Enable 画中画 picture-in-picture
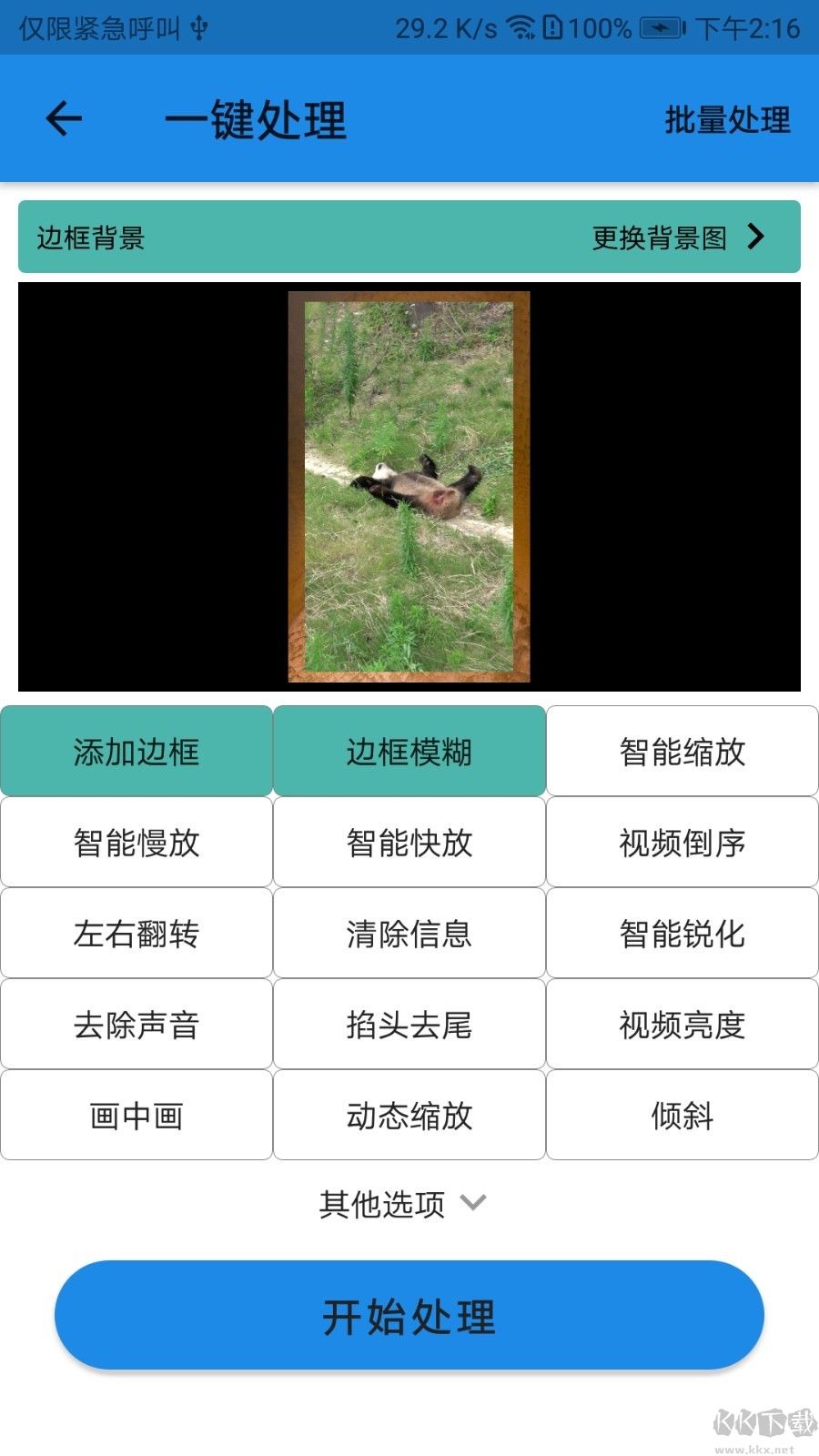Image resolution: width=819 pixels, height=1456 pixels. pyautogui.click(x=136, y=1116)
